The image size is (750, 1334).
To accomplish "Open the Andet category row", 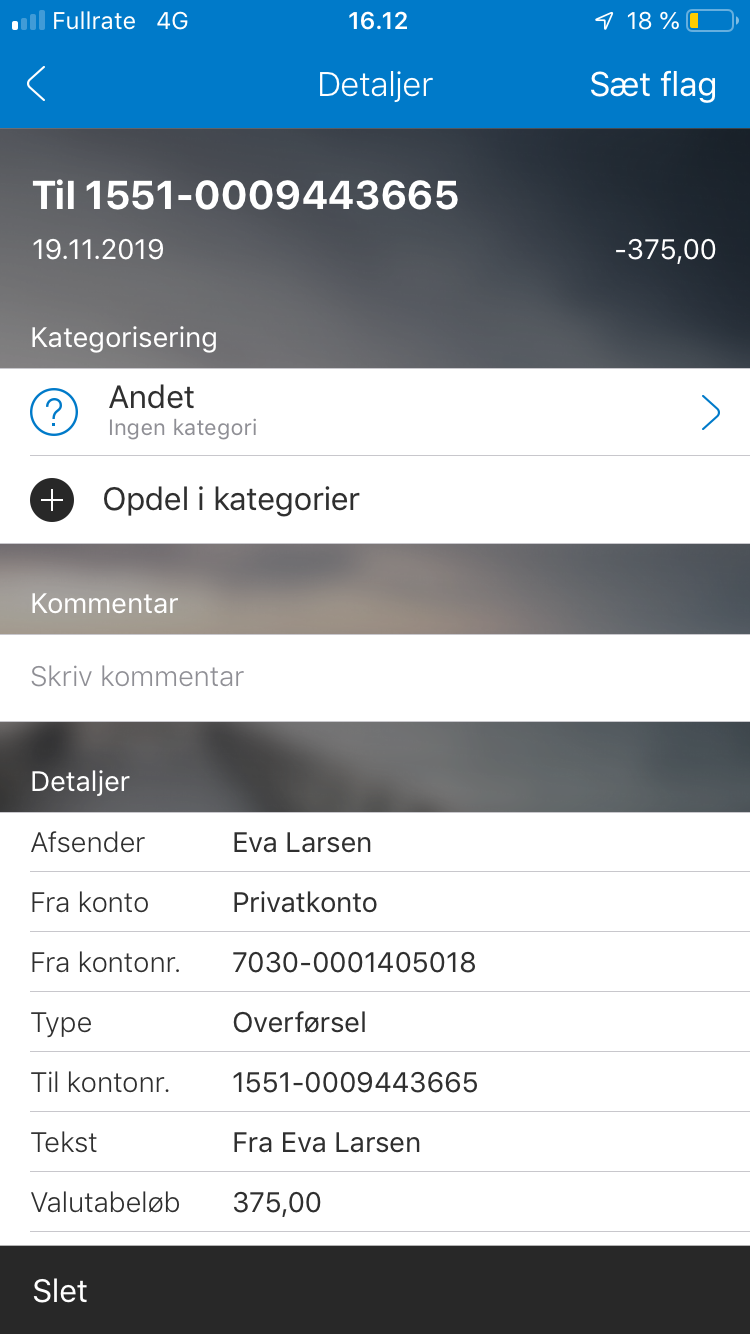I will [375, 412].
